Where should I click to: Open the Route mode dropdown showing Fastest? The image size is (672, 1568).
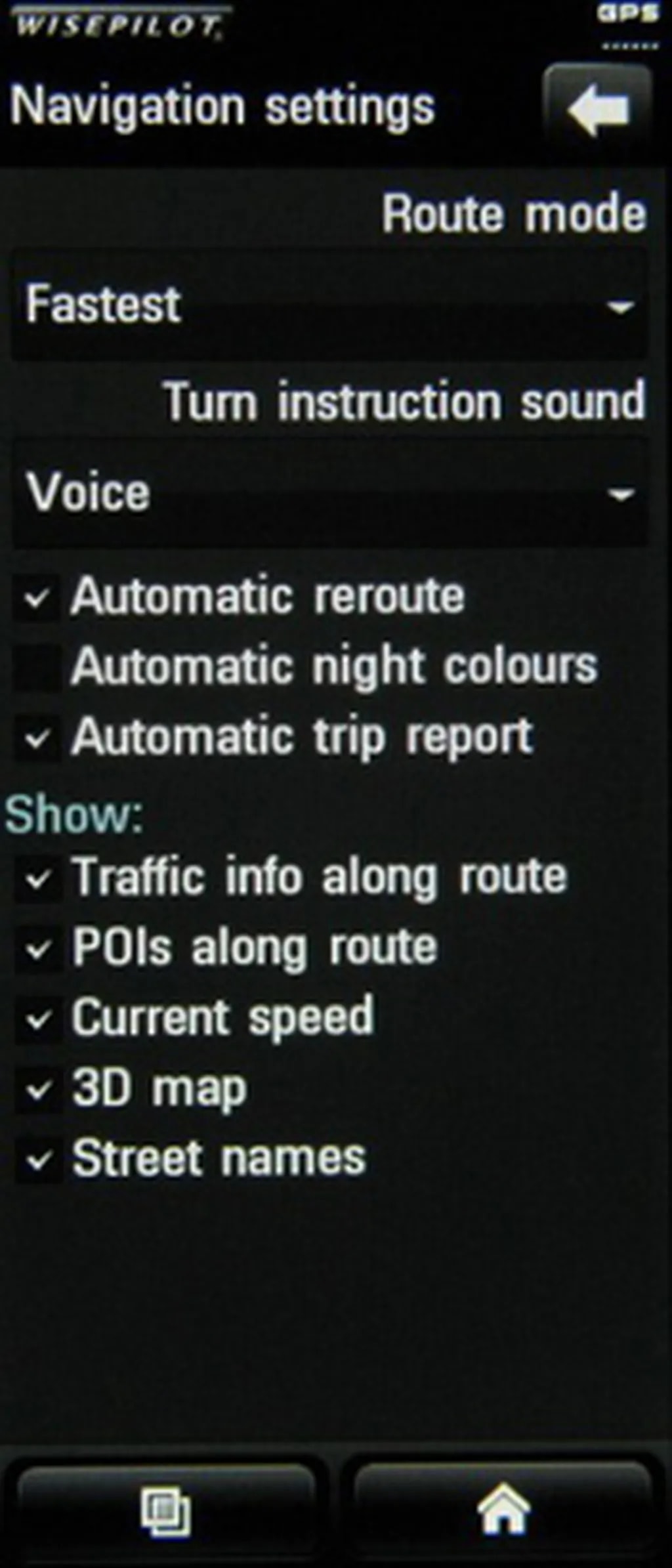pos(329,305)
